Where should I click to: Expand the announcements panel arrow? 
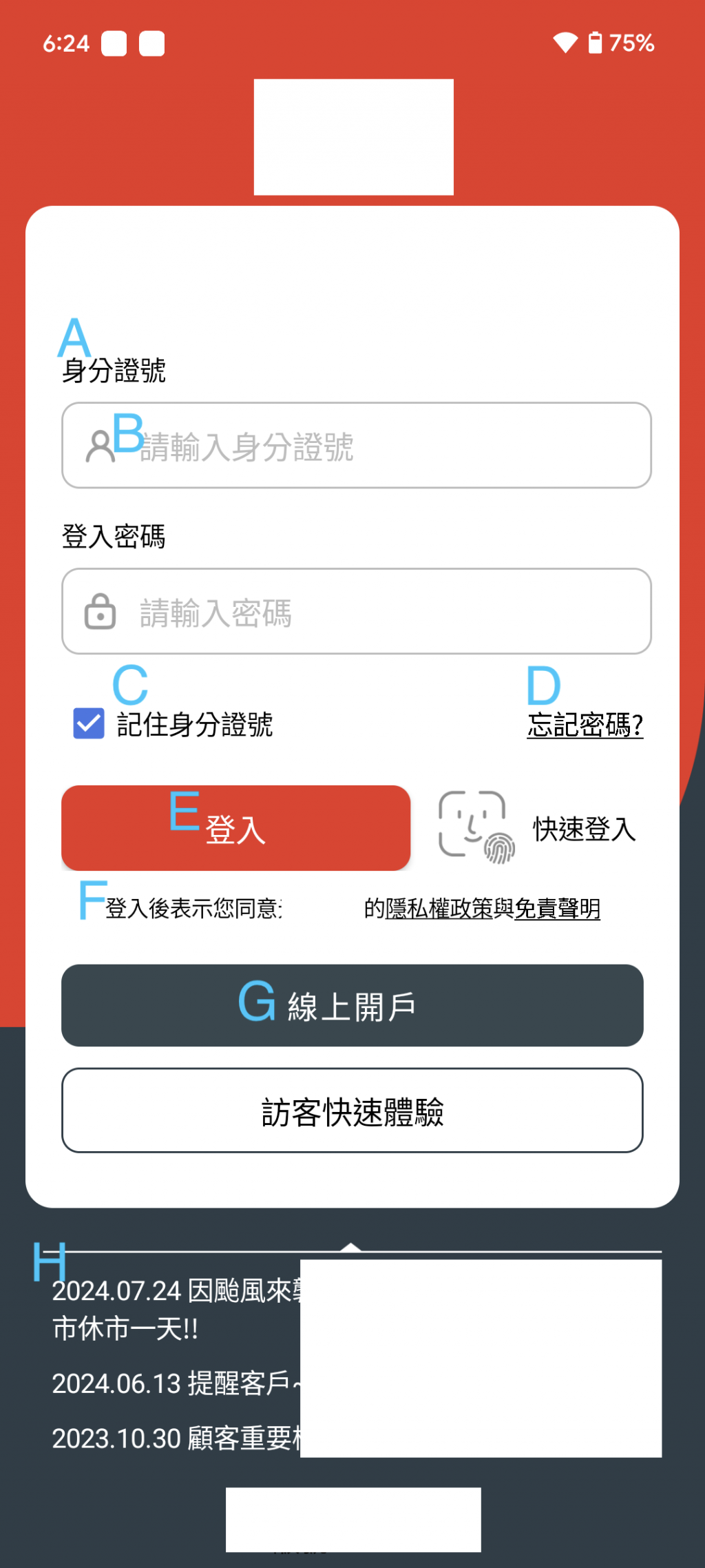tap(351, 1248)
